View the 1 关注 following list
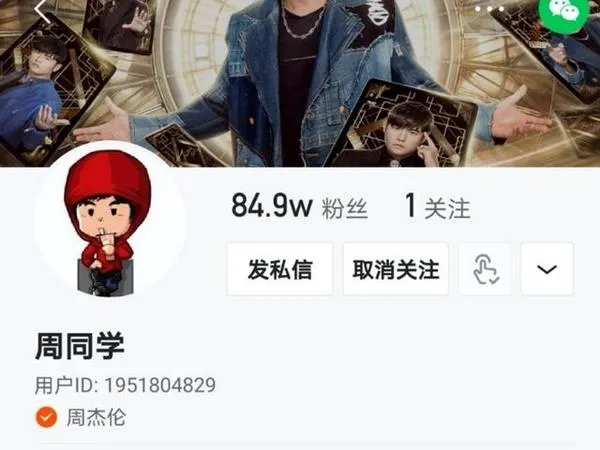The height and width of the screenshot is (450, 600). point(437,208)
